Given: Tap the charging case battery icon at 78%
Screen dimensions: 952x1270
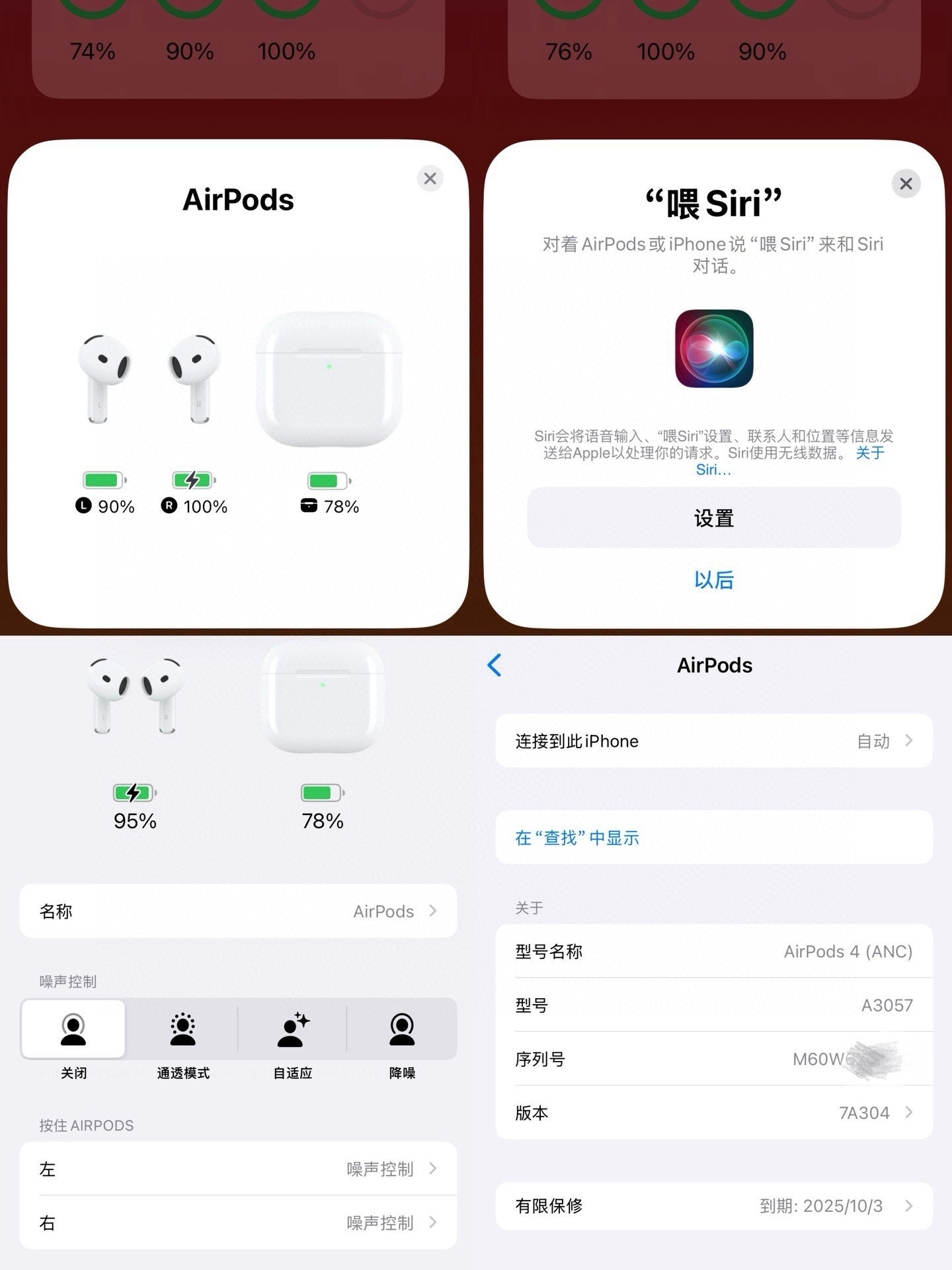Looking at the screenshot, I should tap(329, 481).
